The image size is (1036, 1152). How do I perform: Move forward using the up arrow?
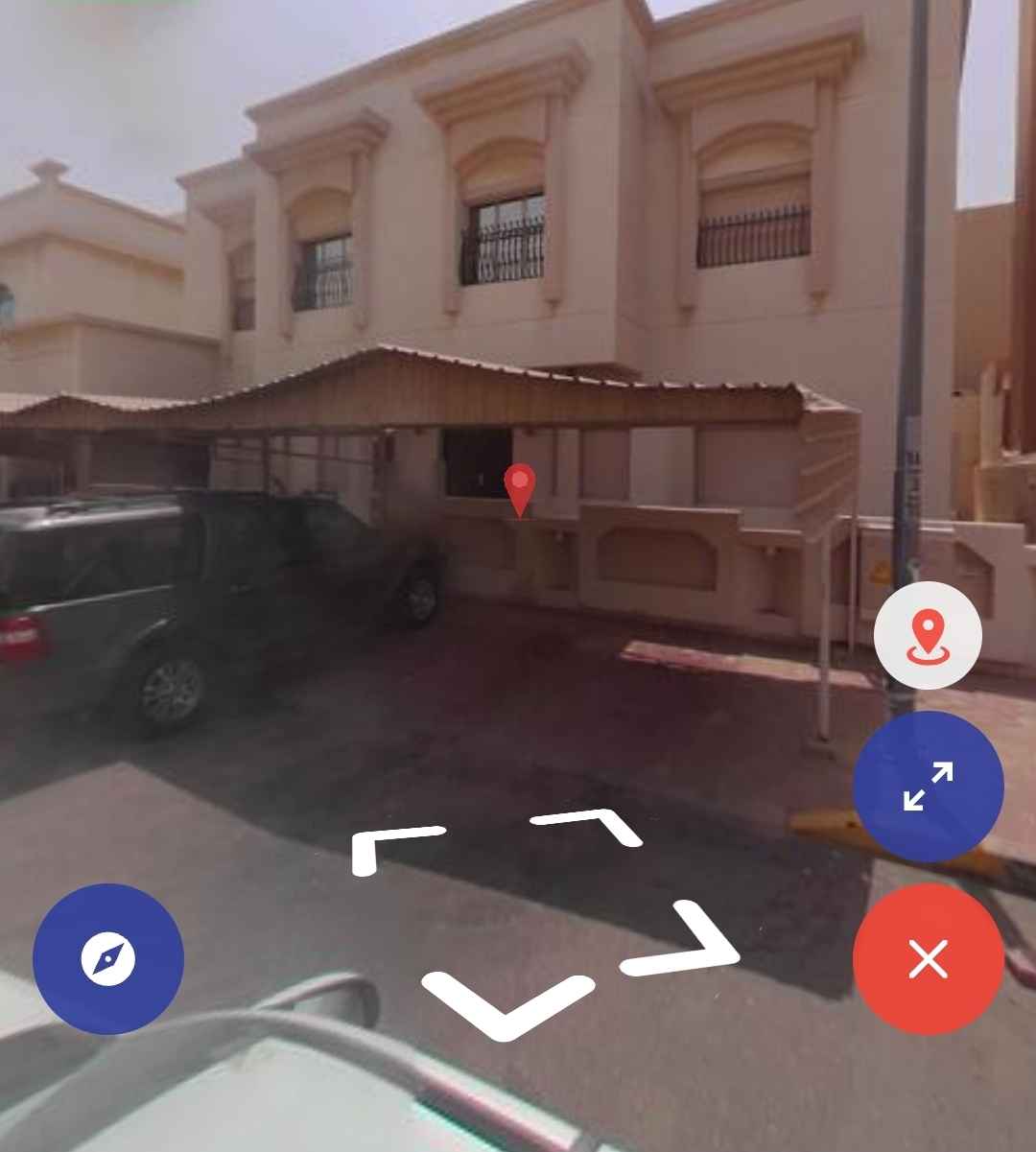tap(587, 826)
